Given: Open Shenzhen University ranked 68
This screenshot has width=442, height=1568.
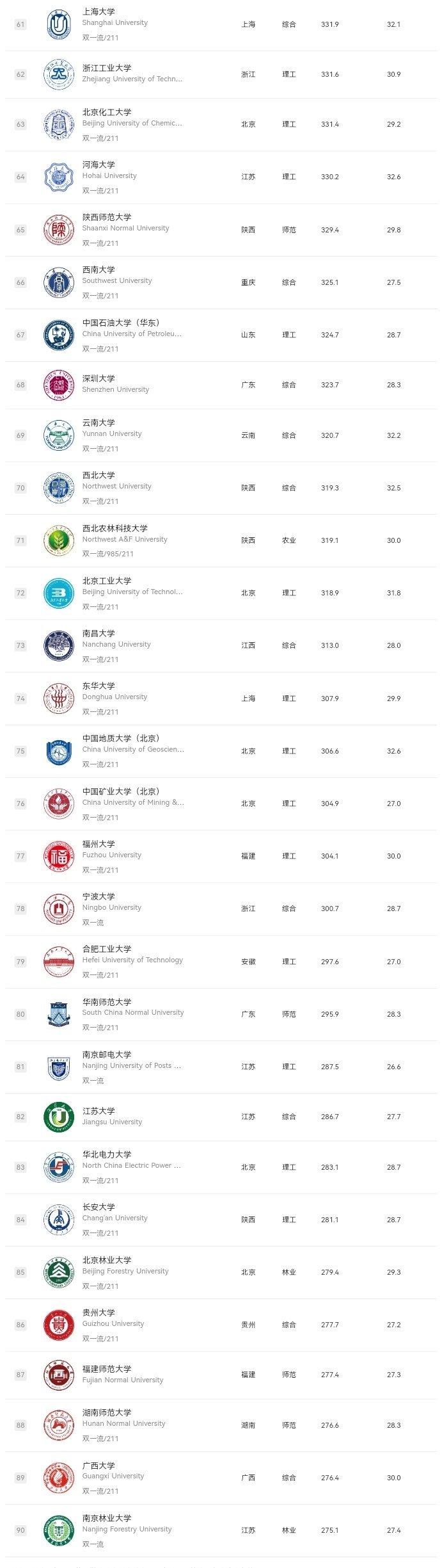Looking at the screenshot, I should [x=99, y=379].
